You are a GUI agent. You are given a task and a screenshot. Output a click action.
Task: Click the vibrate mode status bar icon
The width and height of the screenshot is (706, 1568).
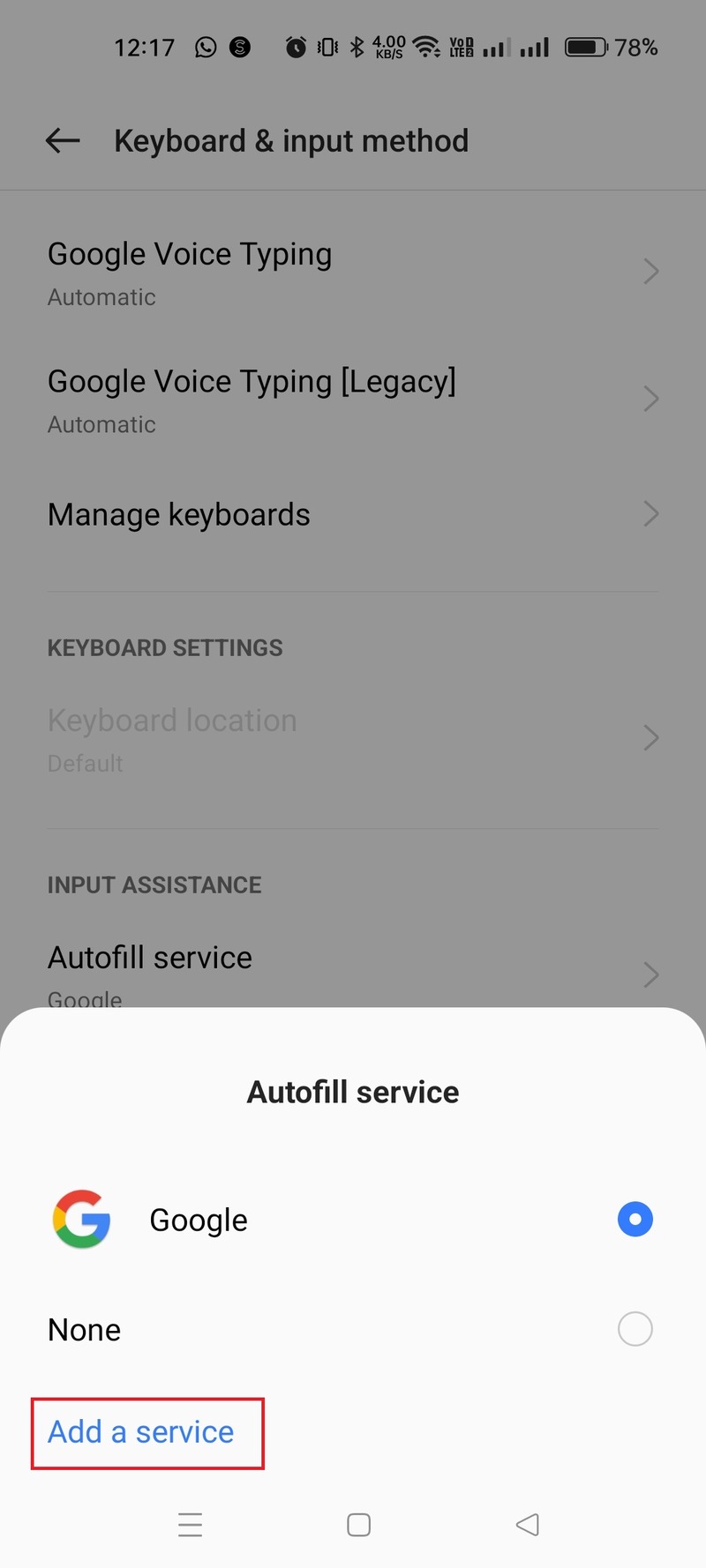[x=327, y=48]
